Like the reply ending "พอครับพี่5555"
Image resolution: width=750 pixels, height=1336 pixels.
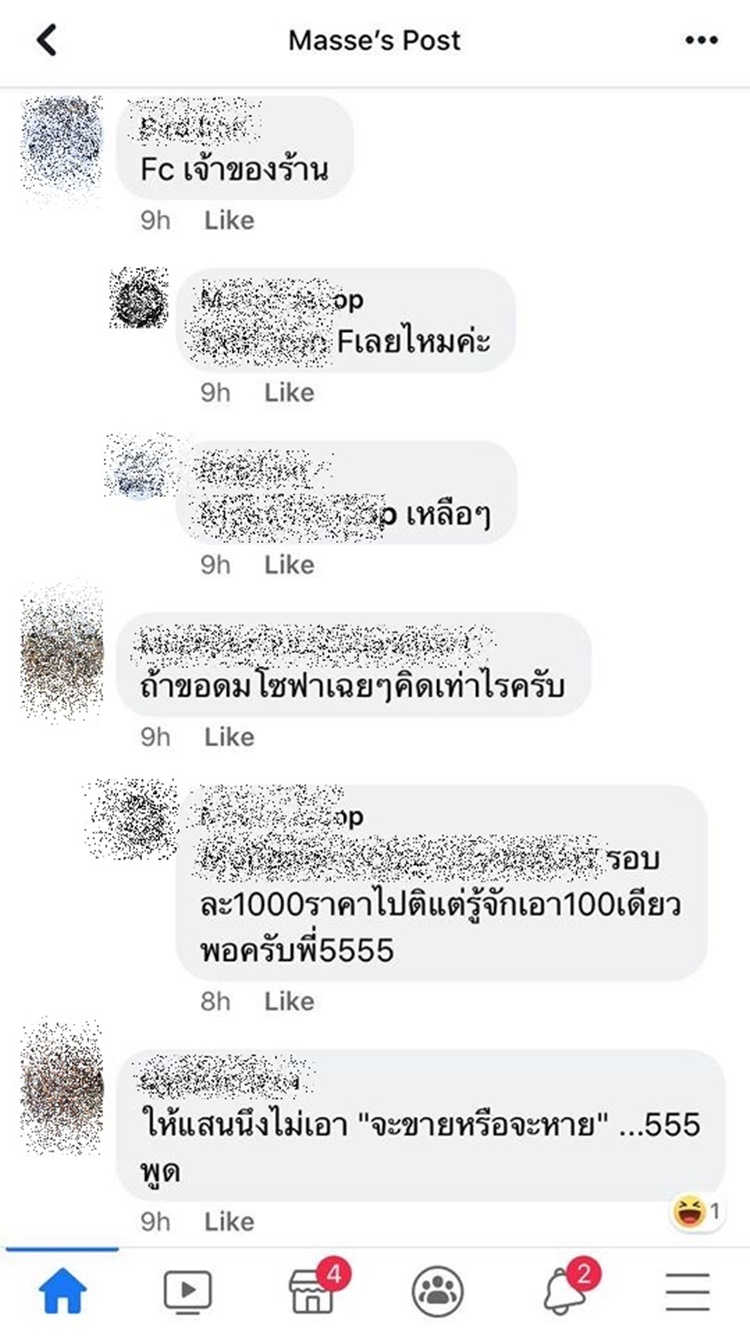click(x=289, y=1001)
